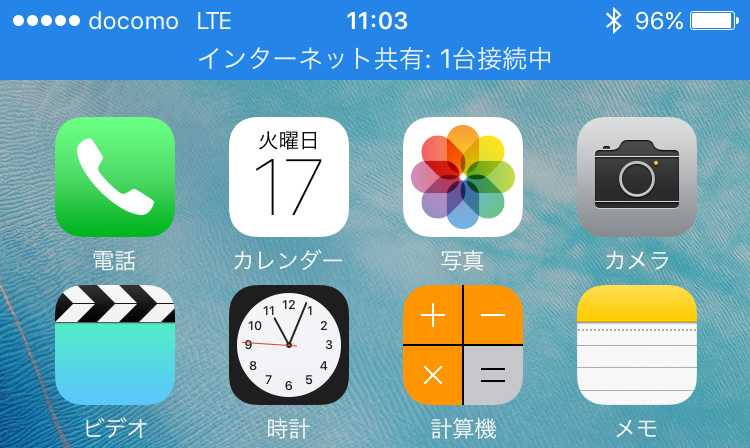Launch the 写真 photos app
This screenshot has height=448, width=750.
463,177
